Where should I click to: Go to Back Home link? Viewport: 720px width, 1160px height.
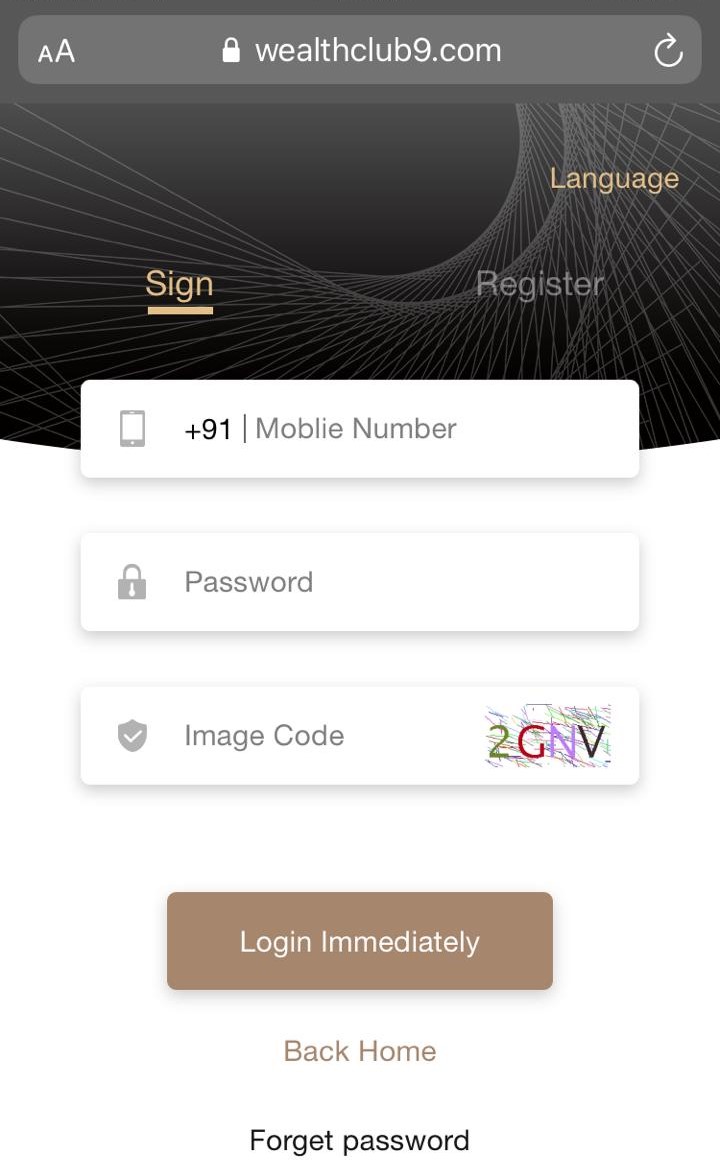point(360,1051)
